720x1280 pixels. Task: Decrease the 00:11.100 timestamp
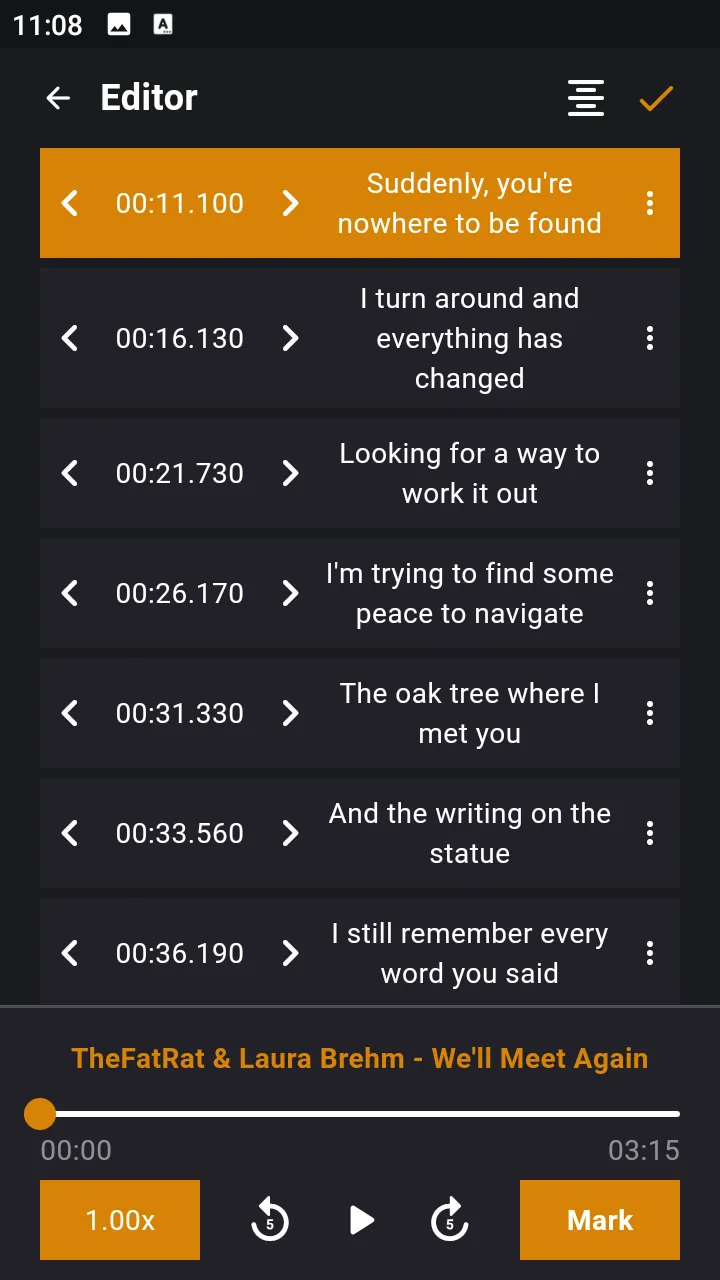pos(70,203)
